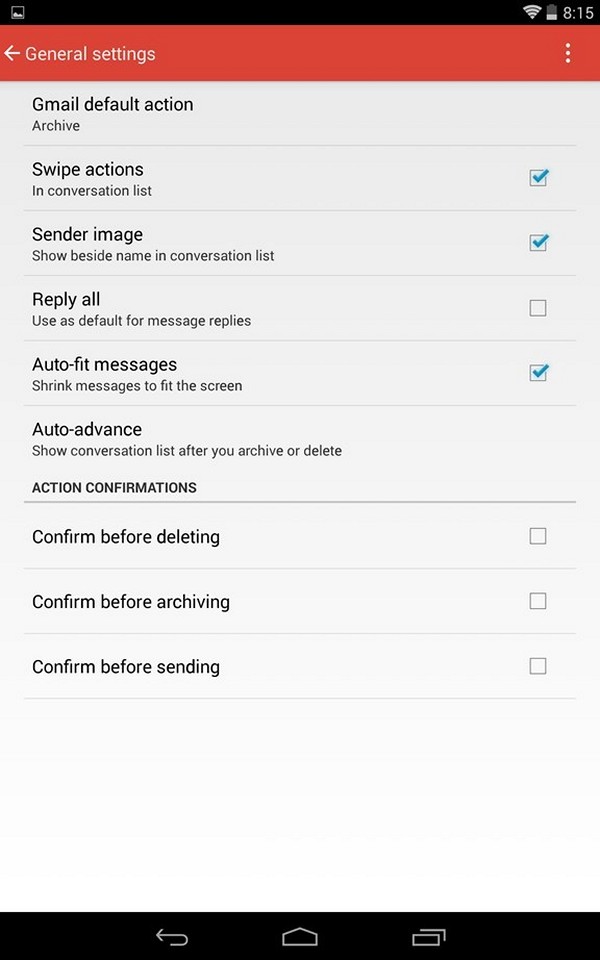Open the overflow menu

coord(568,54)
